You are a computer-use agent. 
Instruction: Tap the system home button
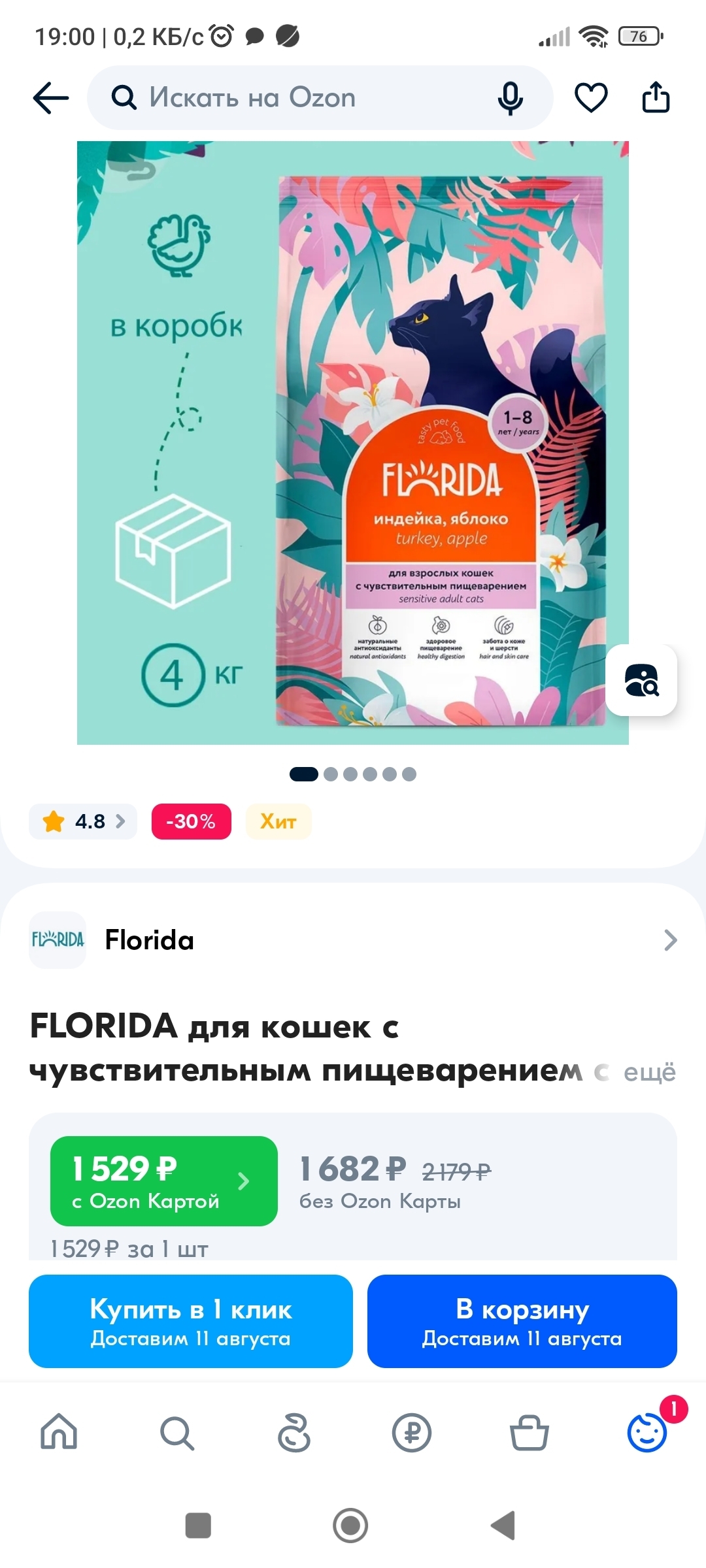point(350,1526)
